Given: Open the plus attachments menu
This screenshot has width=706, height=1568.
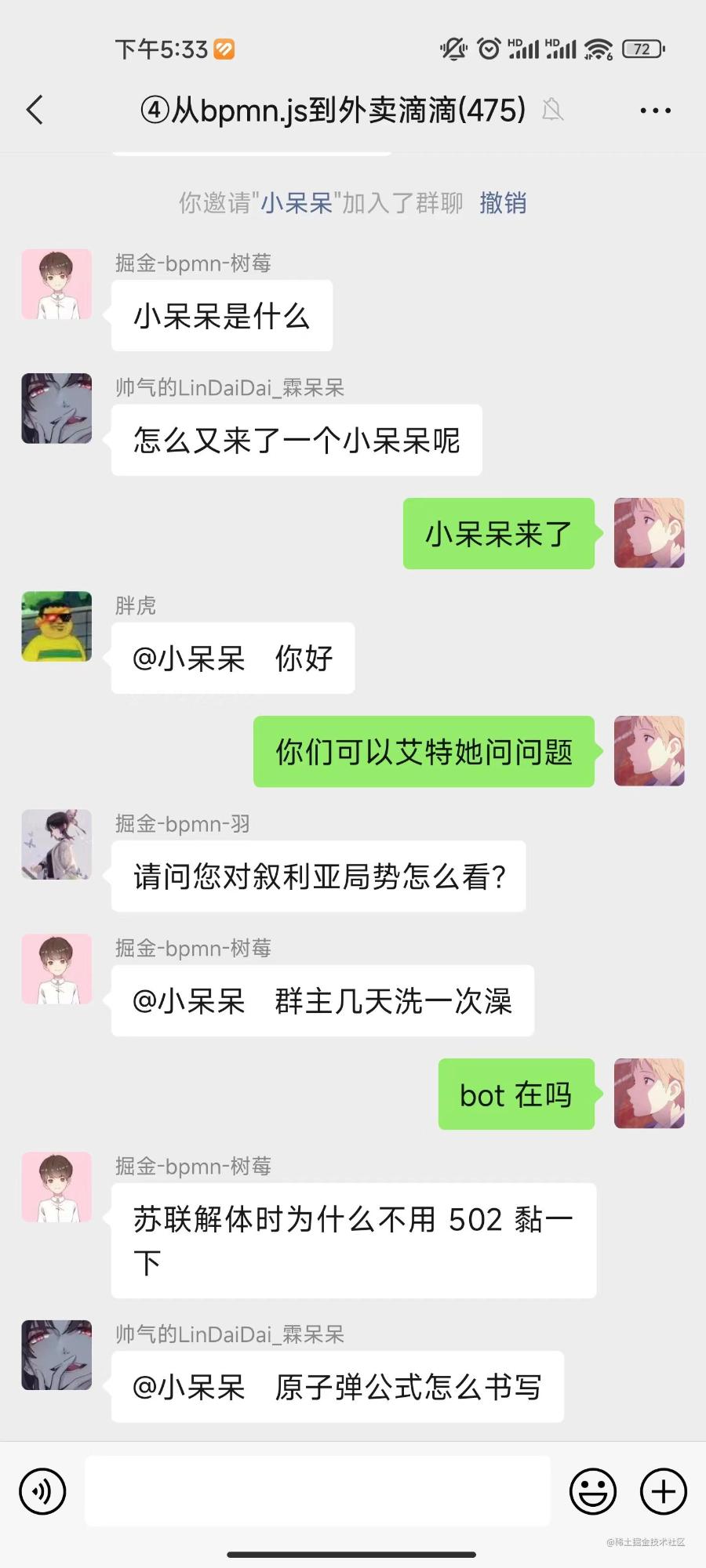Looking at the screenshot, I should point(663,1491).
